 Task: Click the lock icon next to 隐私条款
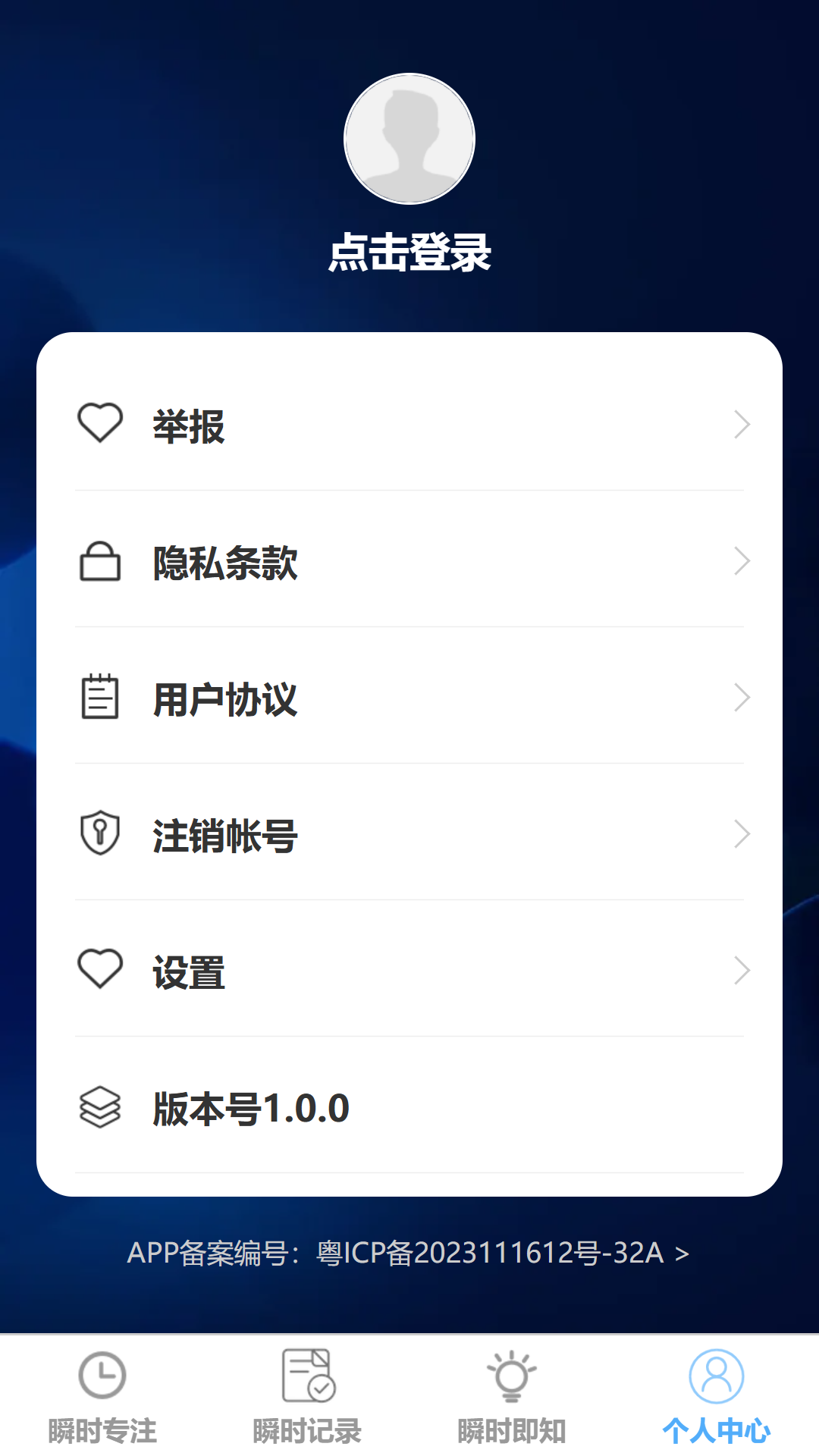pos(100,563)
